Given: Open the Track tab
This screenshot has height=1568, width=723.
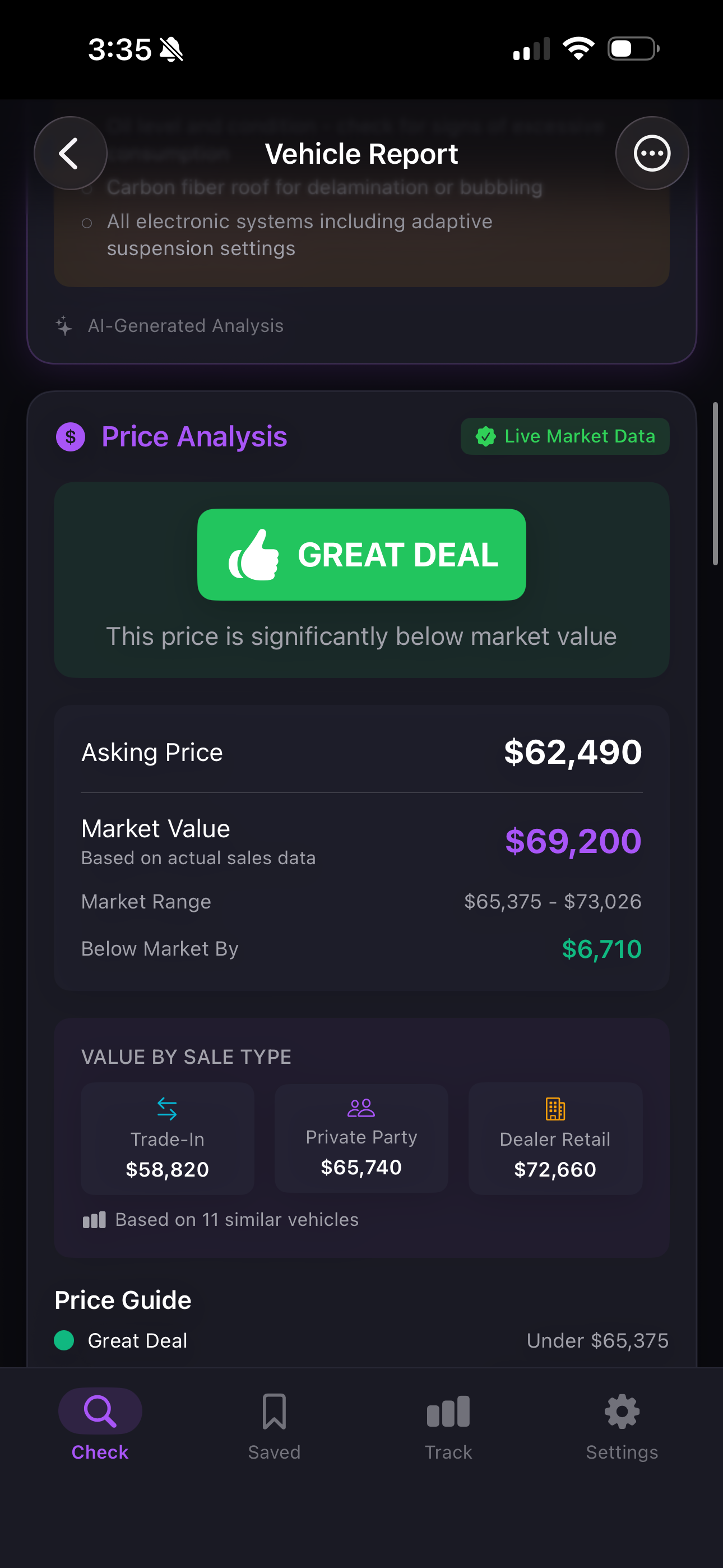Looking at the screenshot, I should 447,1411.
